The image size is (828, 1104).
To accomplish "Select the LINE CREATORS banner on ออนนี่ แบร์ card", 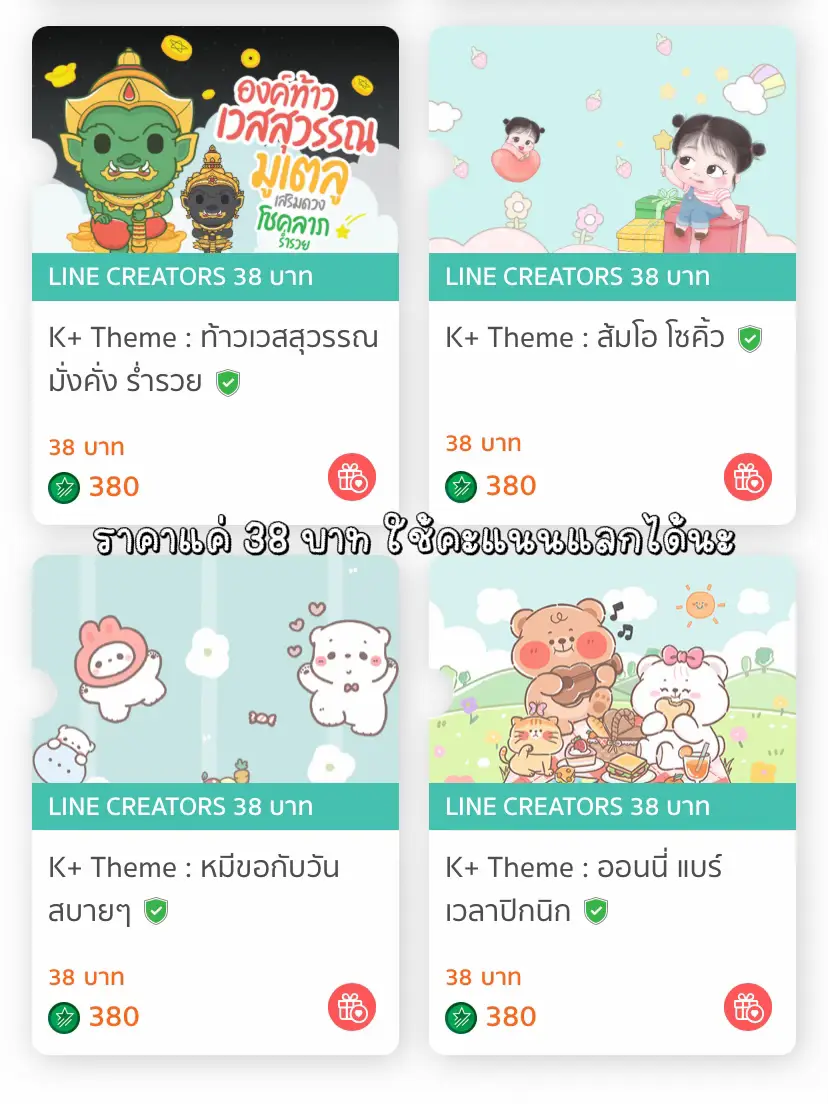I will pos(611,806).
